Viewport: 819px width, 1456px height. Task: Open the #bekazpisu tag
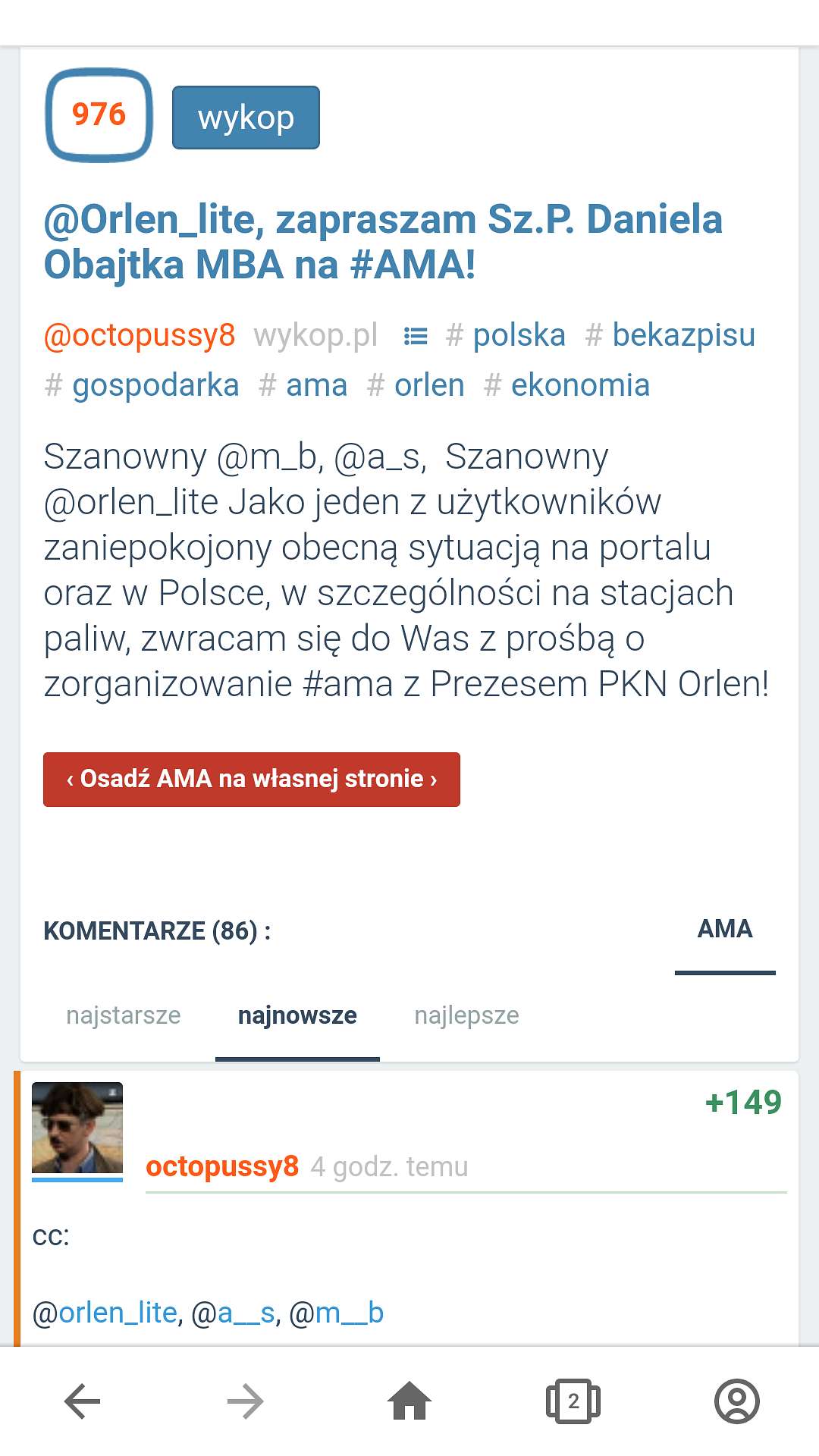click(670, 335)
